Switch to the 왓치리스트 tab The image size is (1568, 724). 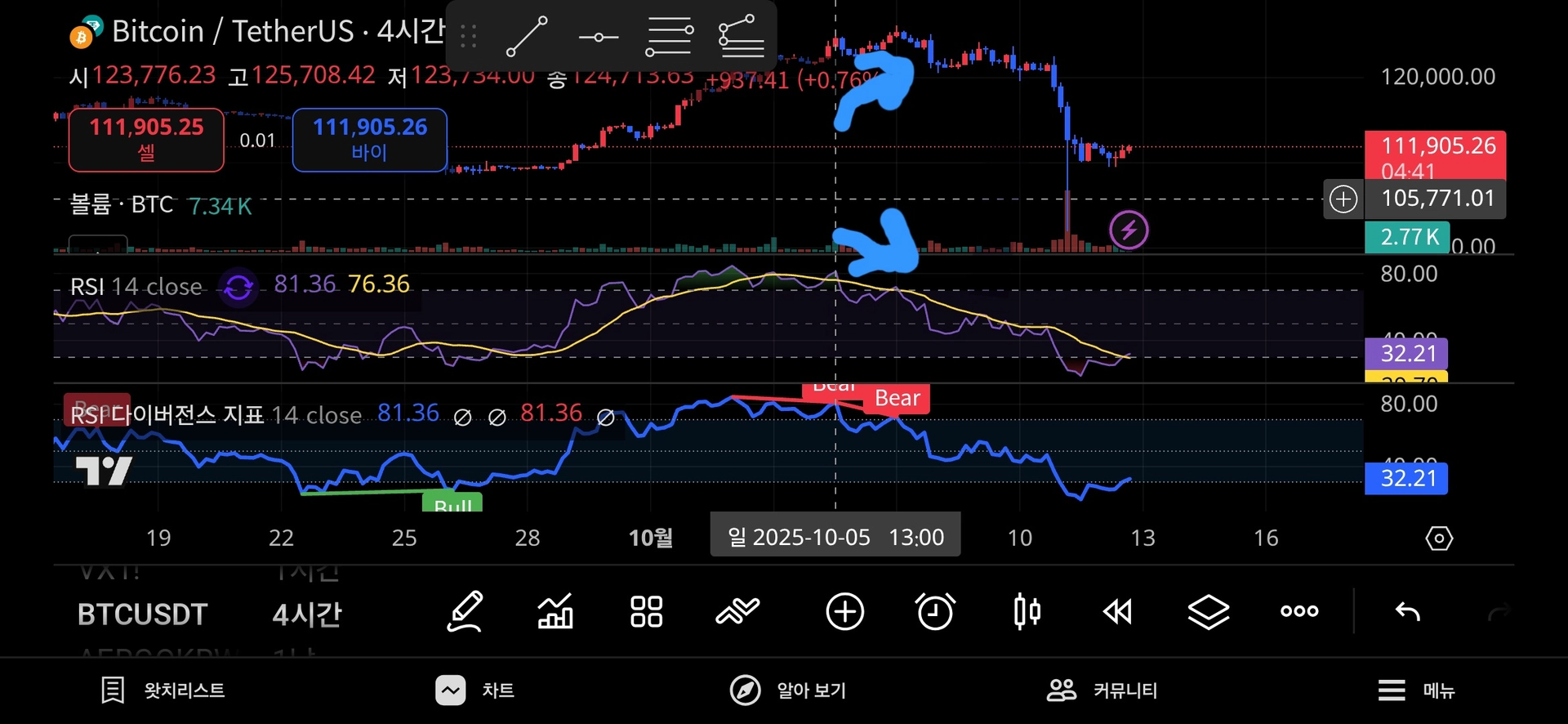click(163, 690)
